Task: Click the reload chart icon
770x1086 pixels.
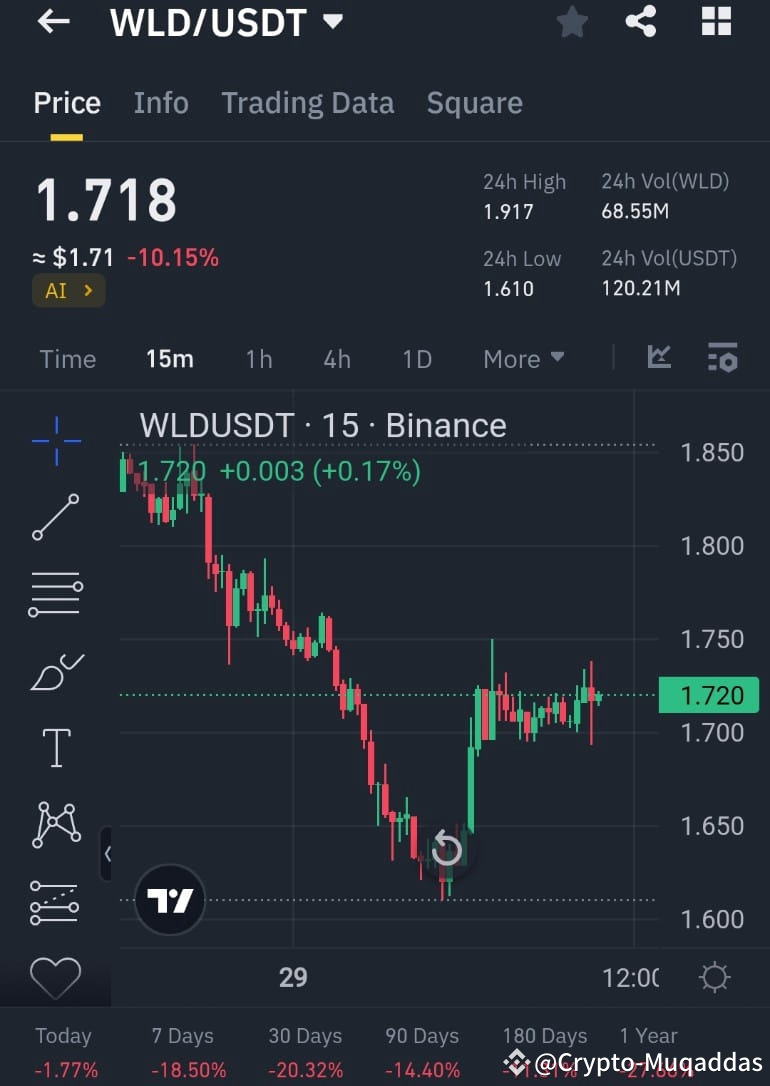Action: 447,849
